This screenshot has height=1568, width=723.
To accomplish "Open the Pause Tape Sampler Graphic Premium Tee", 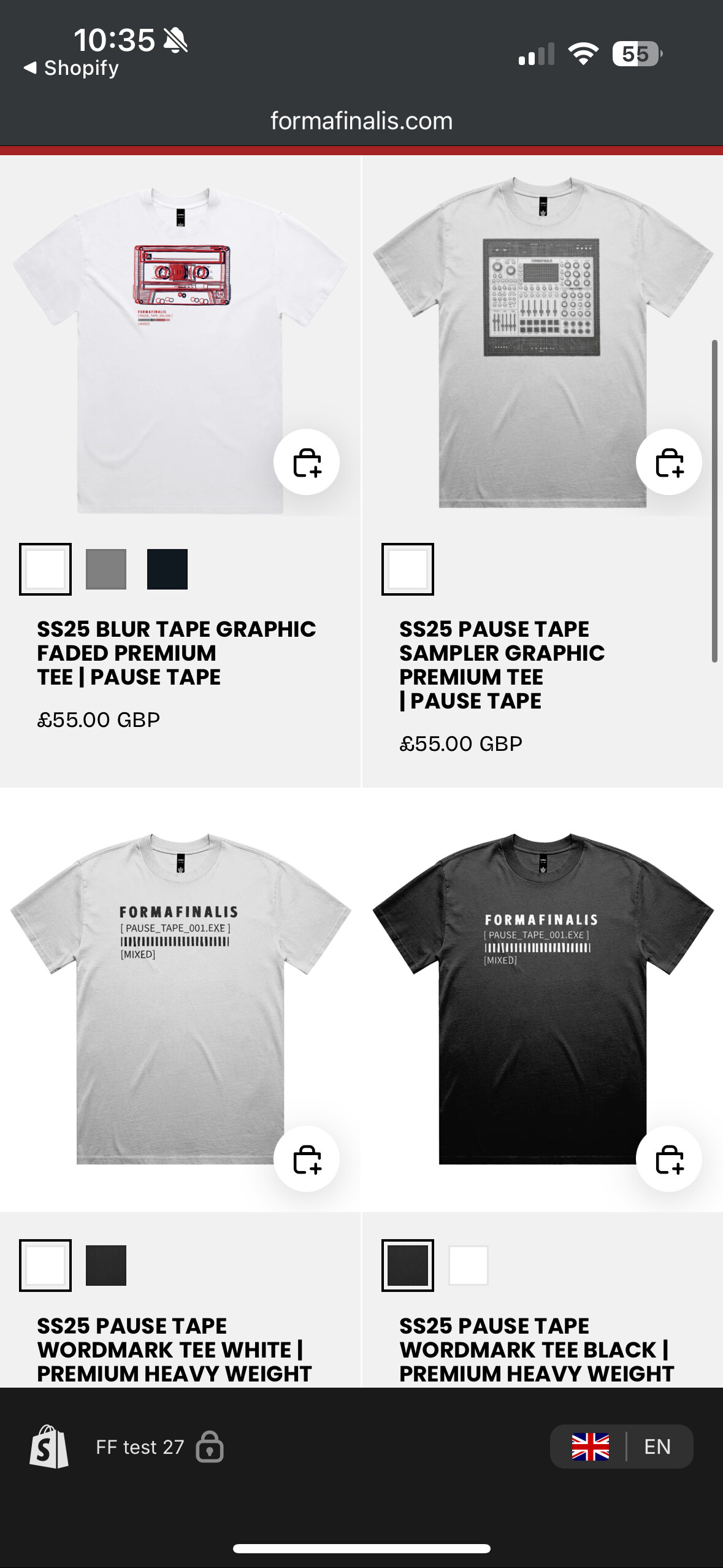I will [x=502, y=665].
